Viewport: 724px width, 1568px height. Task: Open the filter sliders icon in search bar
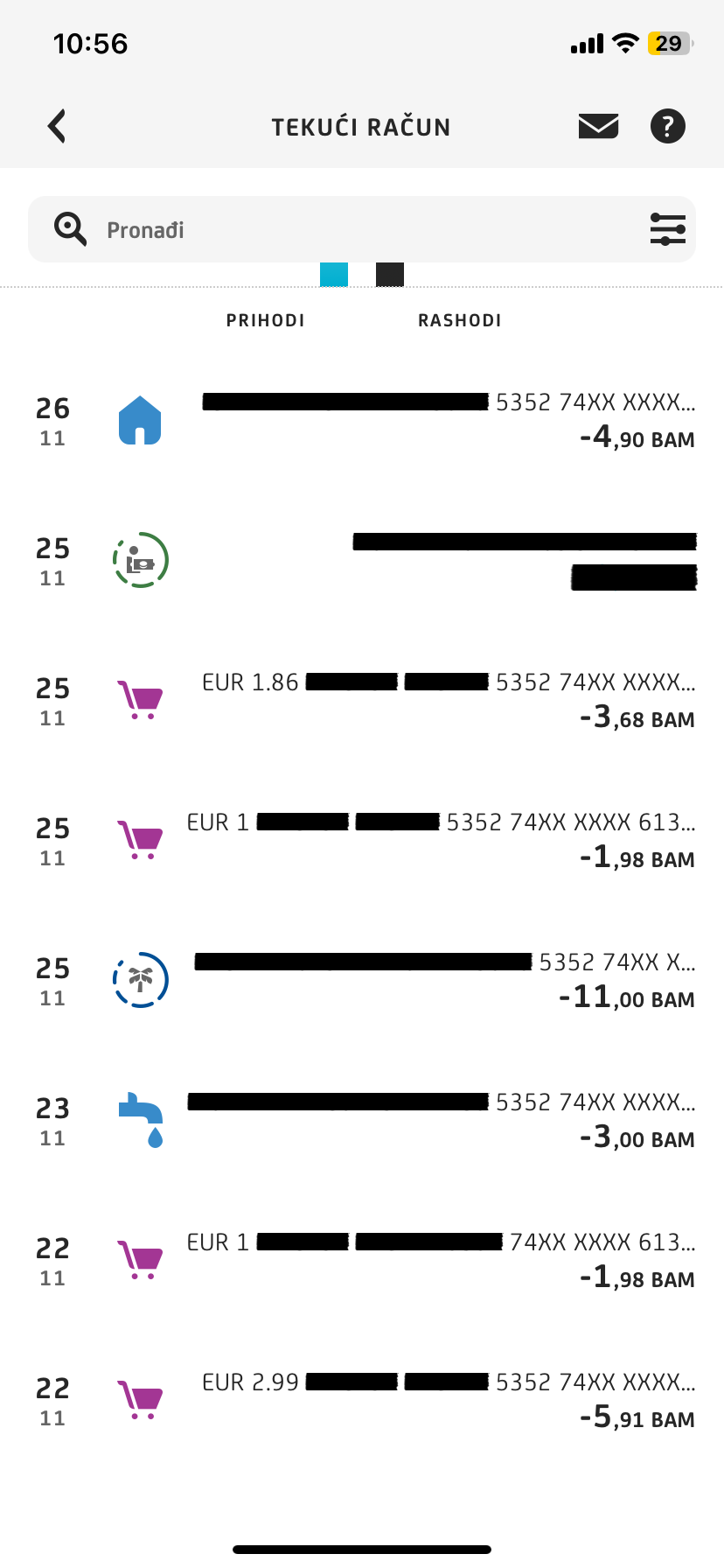click(x=668, y=229)
